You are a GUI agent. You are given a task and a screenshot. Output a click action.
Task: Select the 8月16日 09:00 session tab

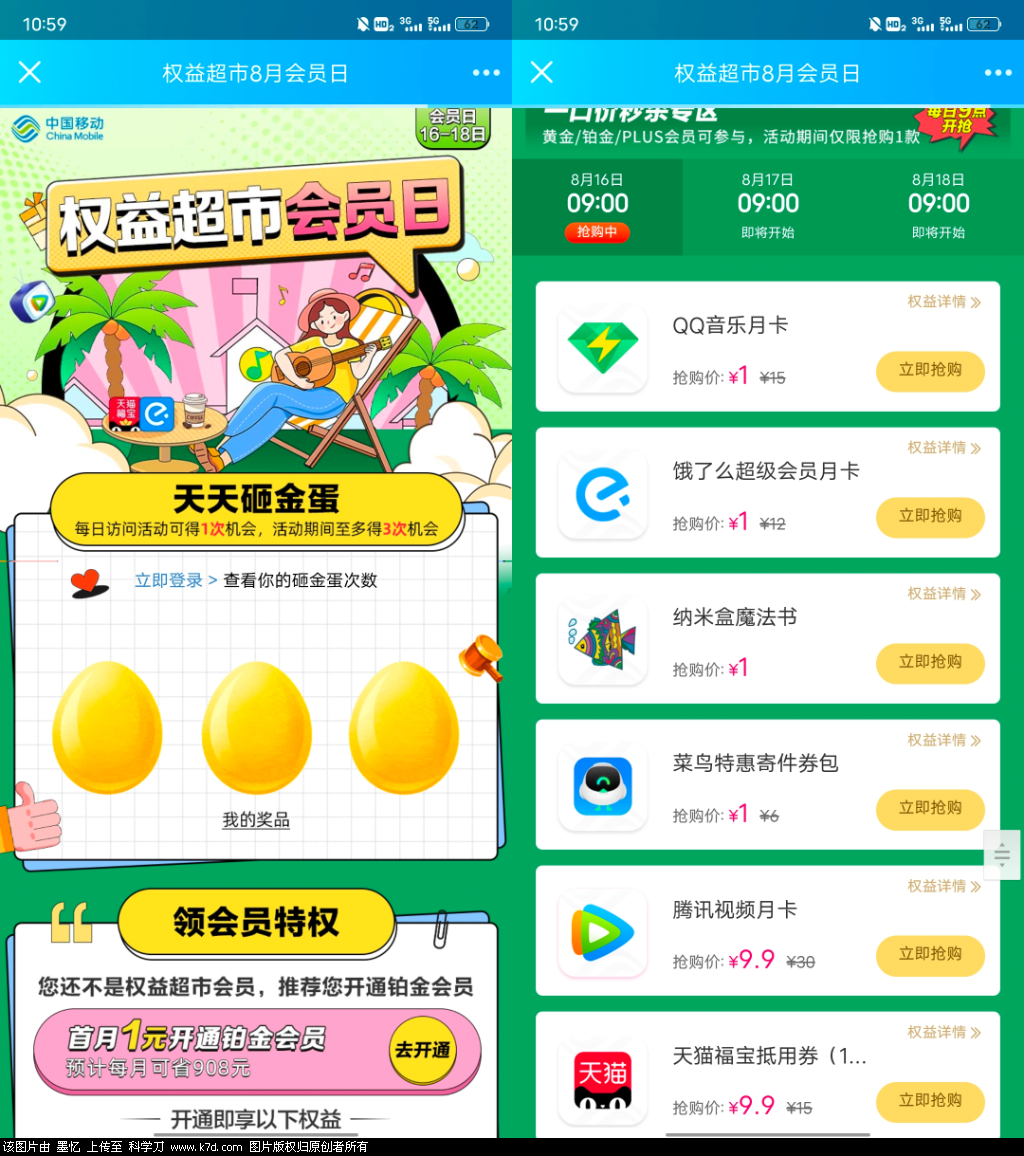click(x=598, y=206)
